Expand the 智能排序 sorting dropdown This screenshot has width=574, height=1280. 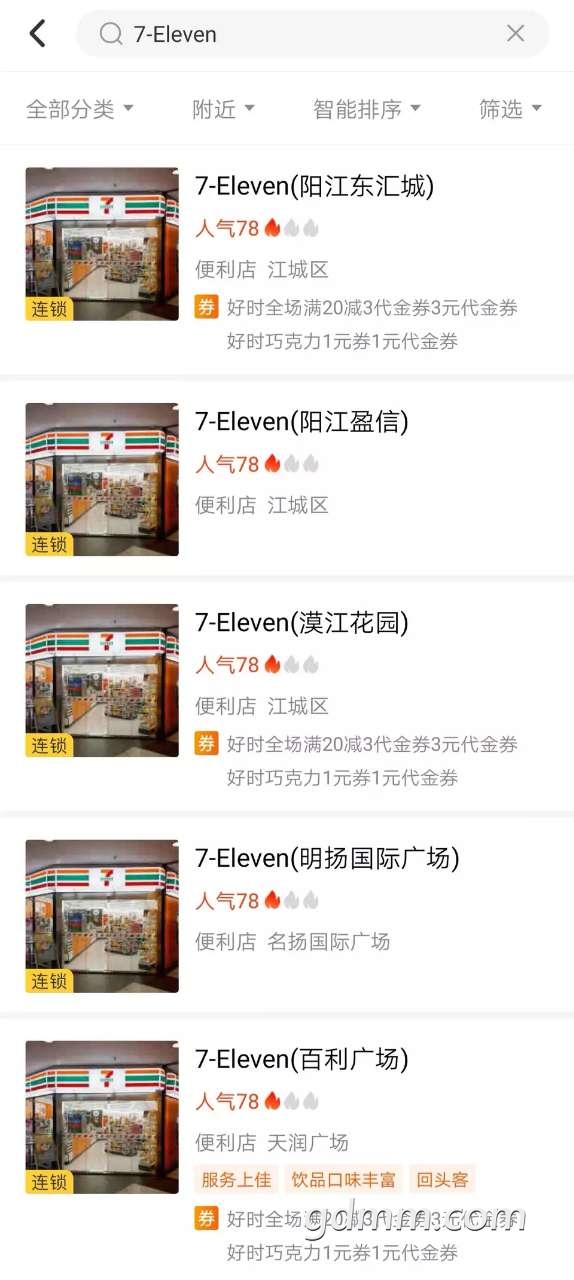click(x=367, y=109)
